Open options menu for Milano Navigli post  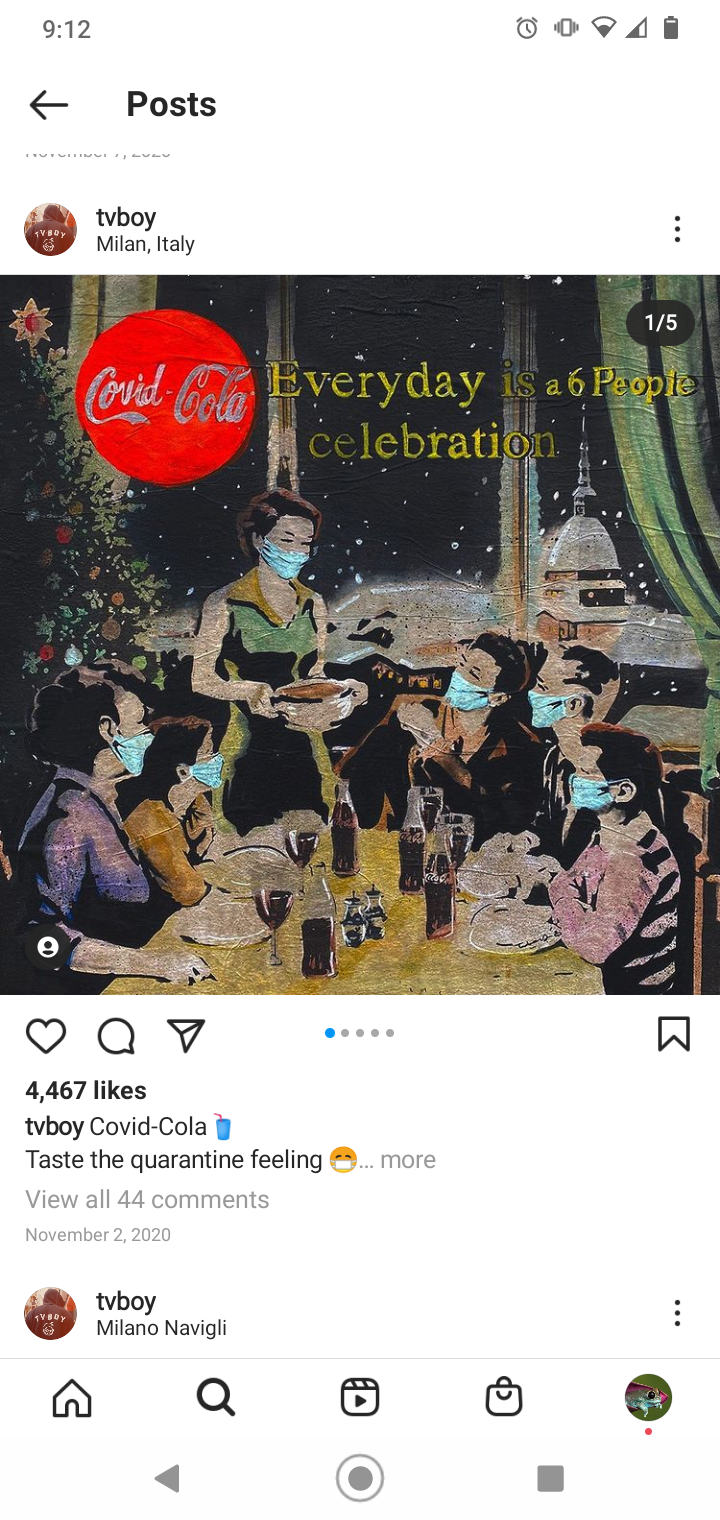point(677,1313)
